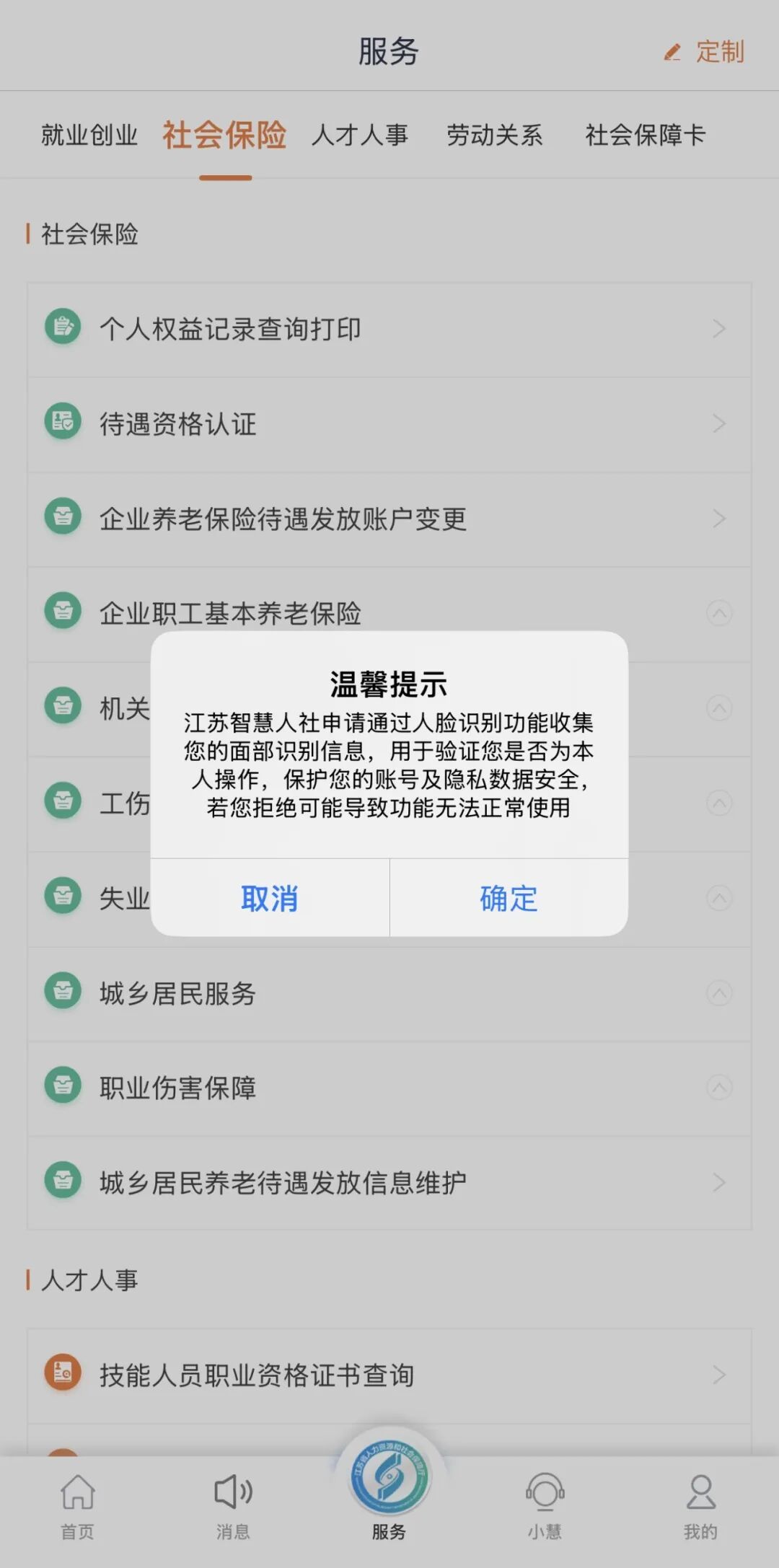
Task: Open 待遇资格认证
Action: point(389,424)
